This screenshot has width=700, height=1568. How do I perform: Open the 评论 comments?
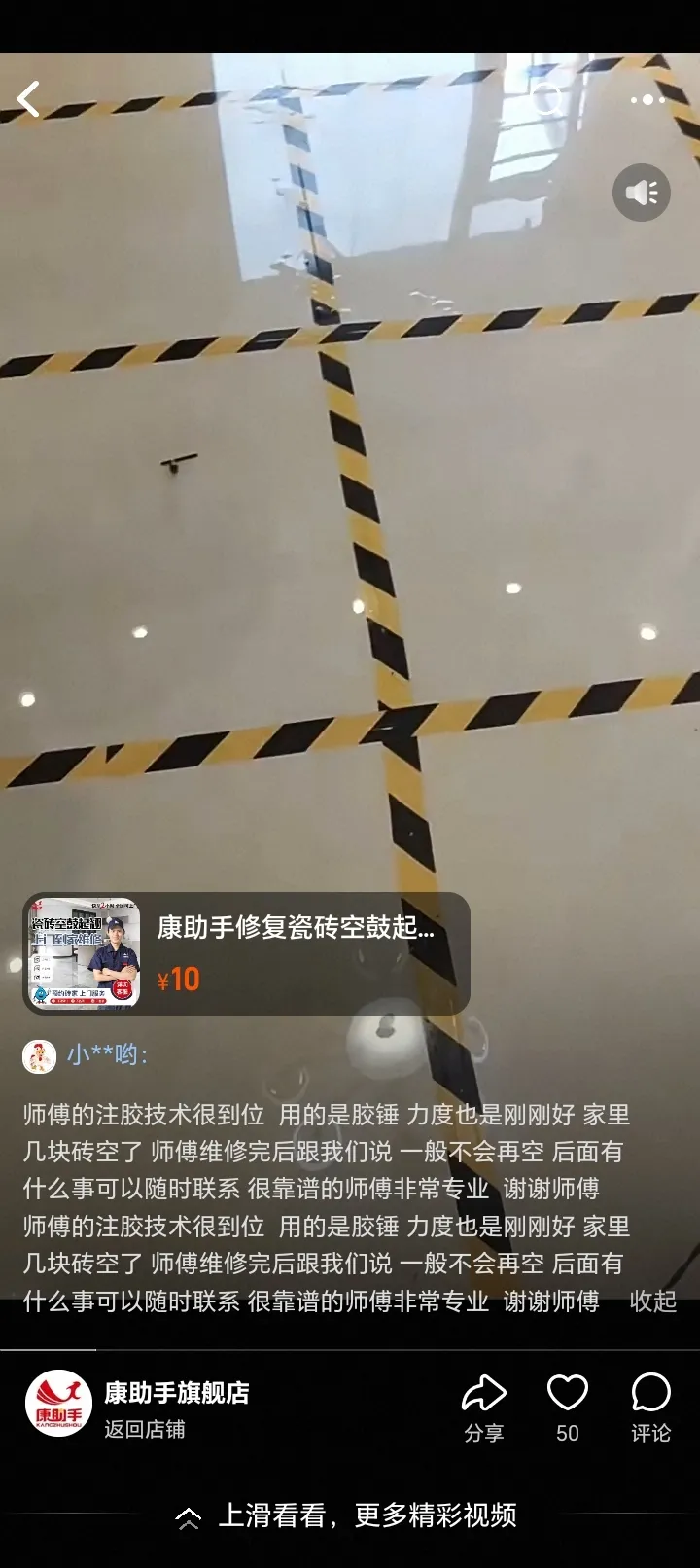coord(650,1408)
